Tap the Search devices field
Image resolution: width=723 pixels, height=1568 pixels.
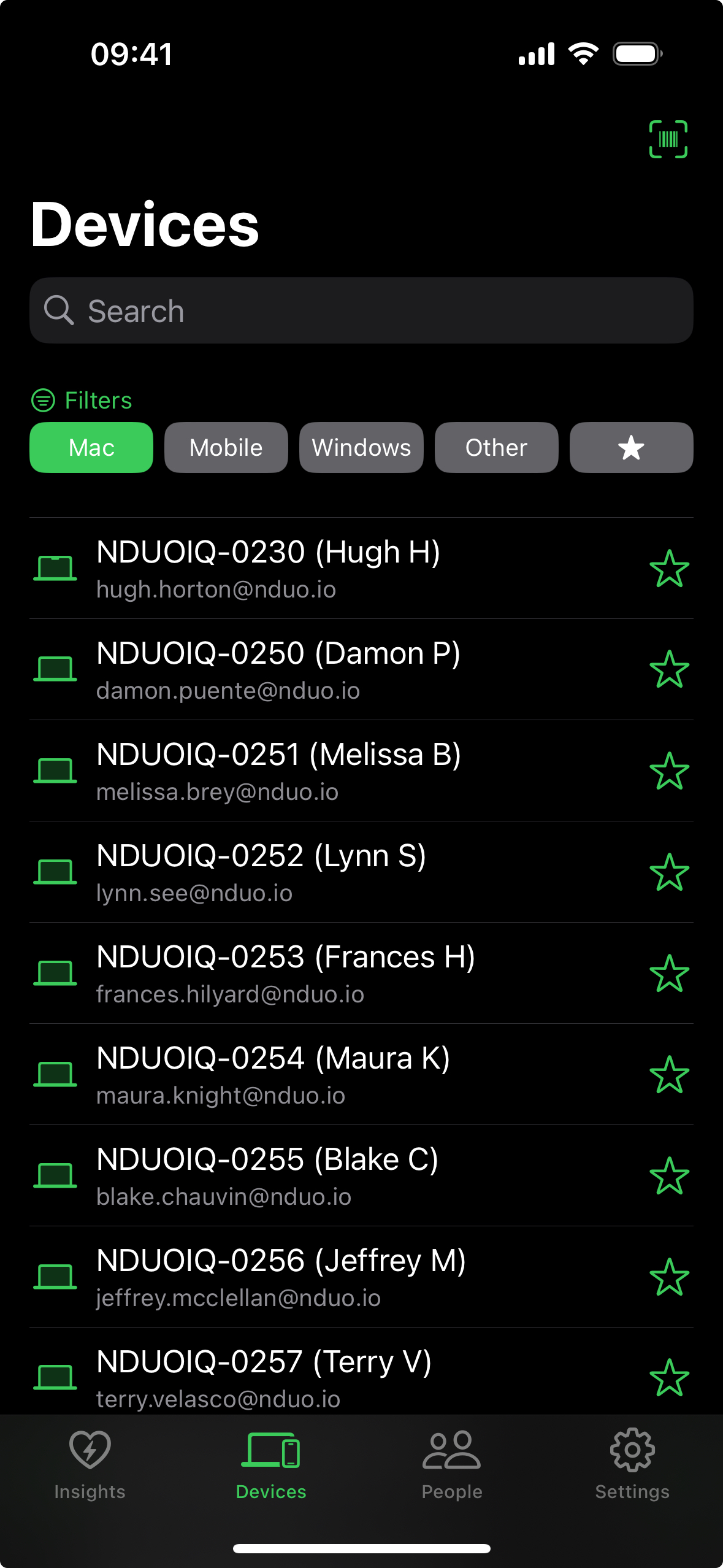(361, 311)
